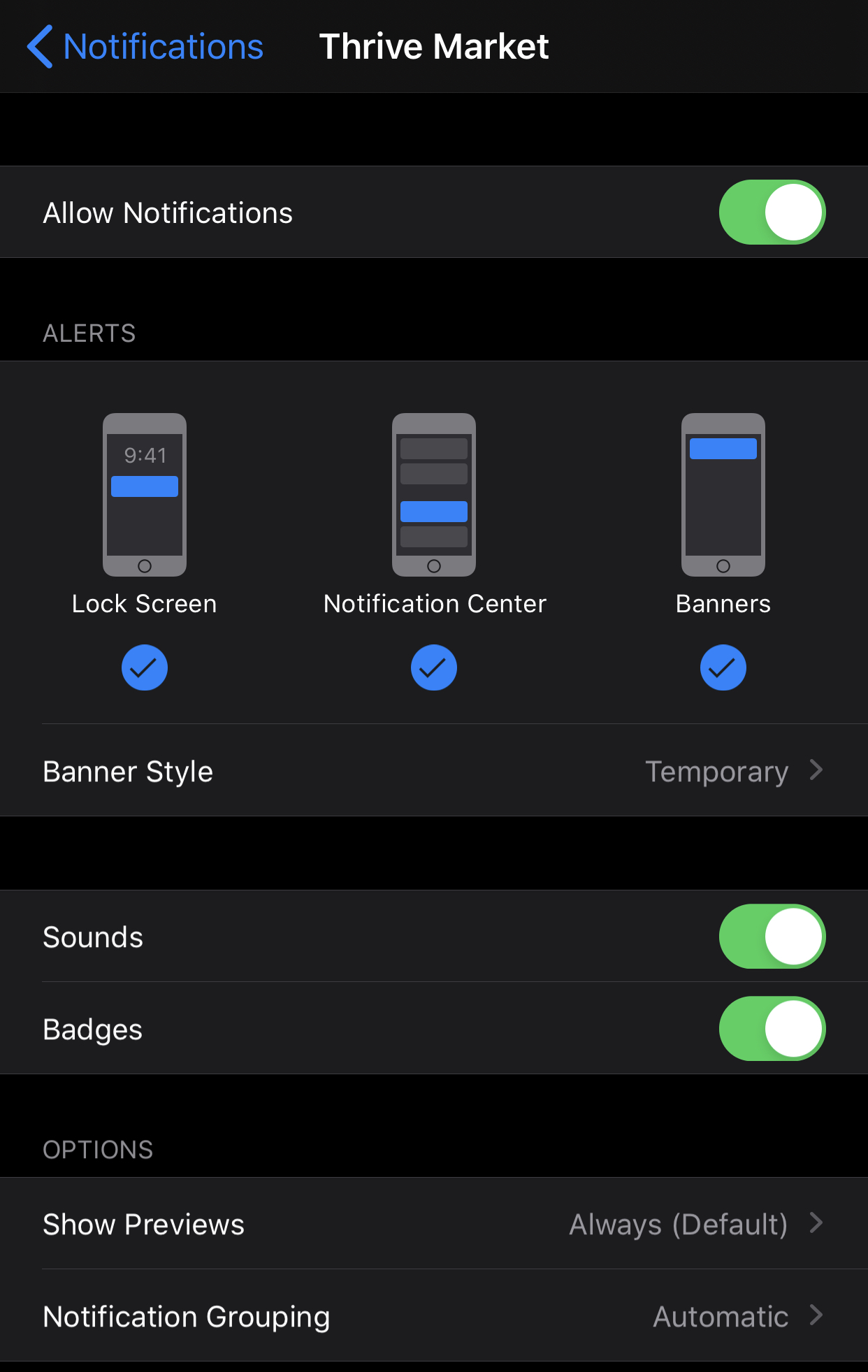Turn off Allow Notifications switch
This screenshot has width=868, height=1372.
(x=772, y=212)
